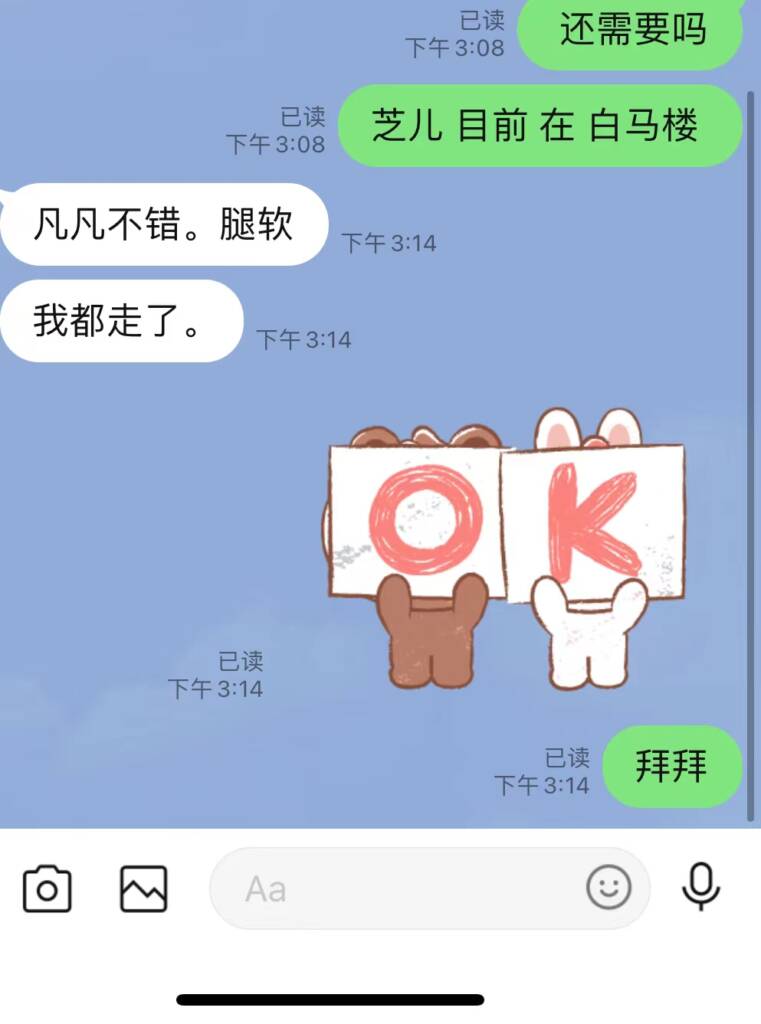Open the camera to take a photo

tap(47, 888)
